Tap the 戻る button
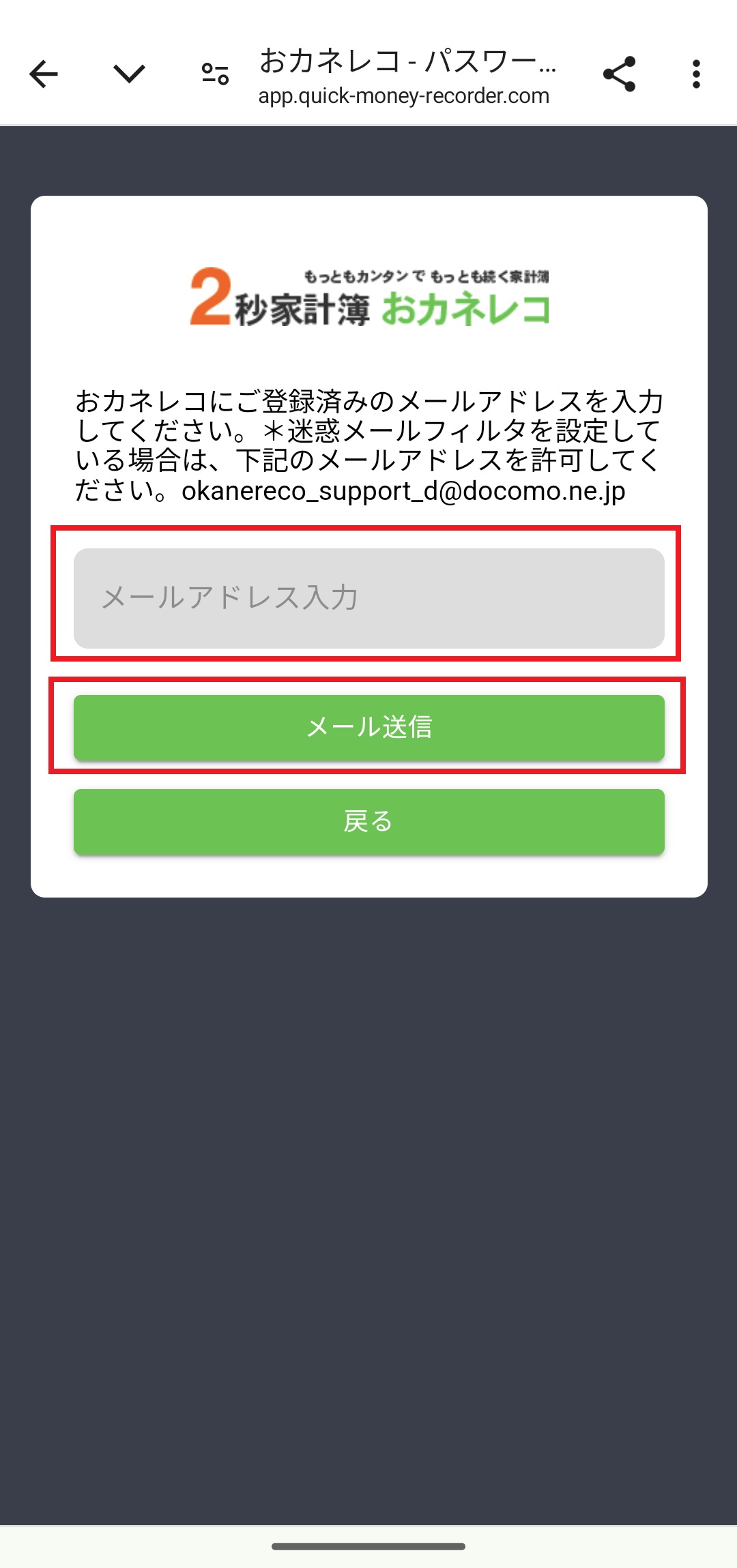The image size is (737, 1568). click(x=369, y=821)
